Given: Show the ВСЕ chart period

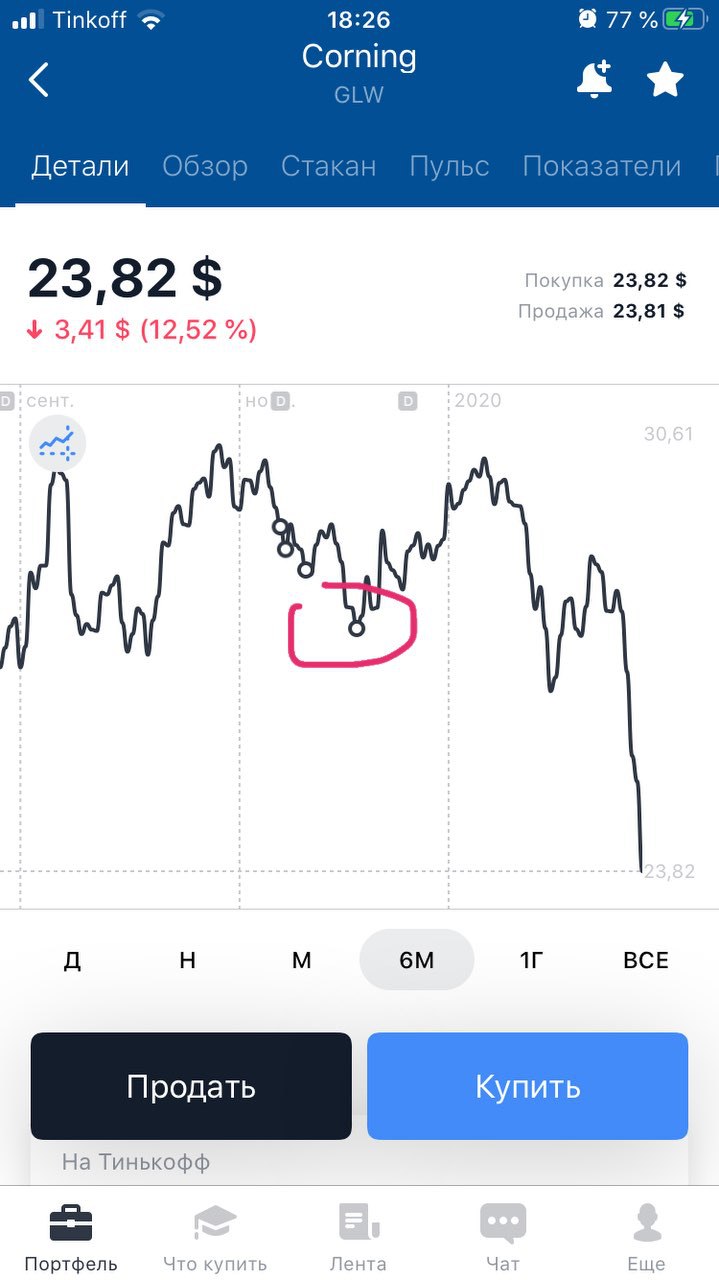Looking at the screenshot, I should click(646, 960).
